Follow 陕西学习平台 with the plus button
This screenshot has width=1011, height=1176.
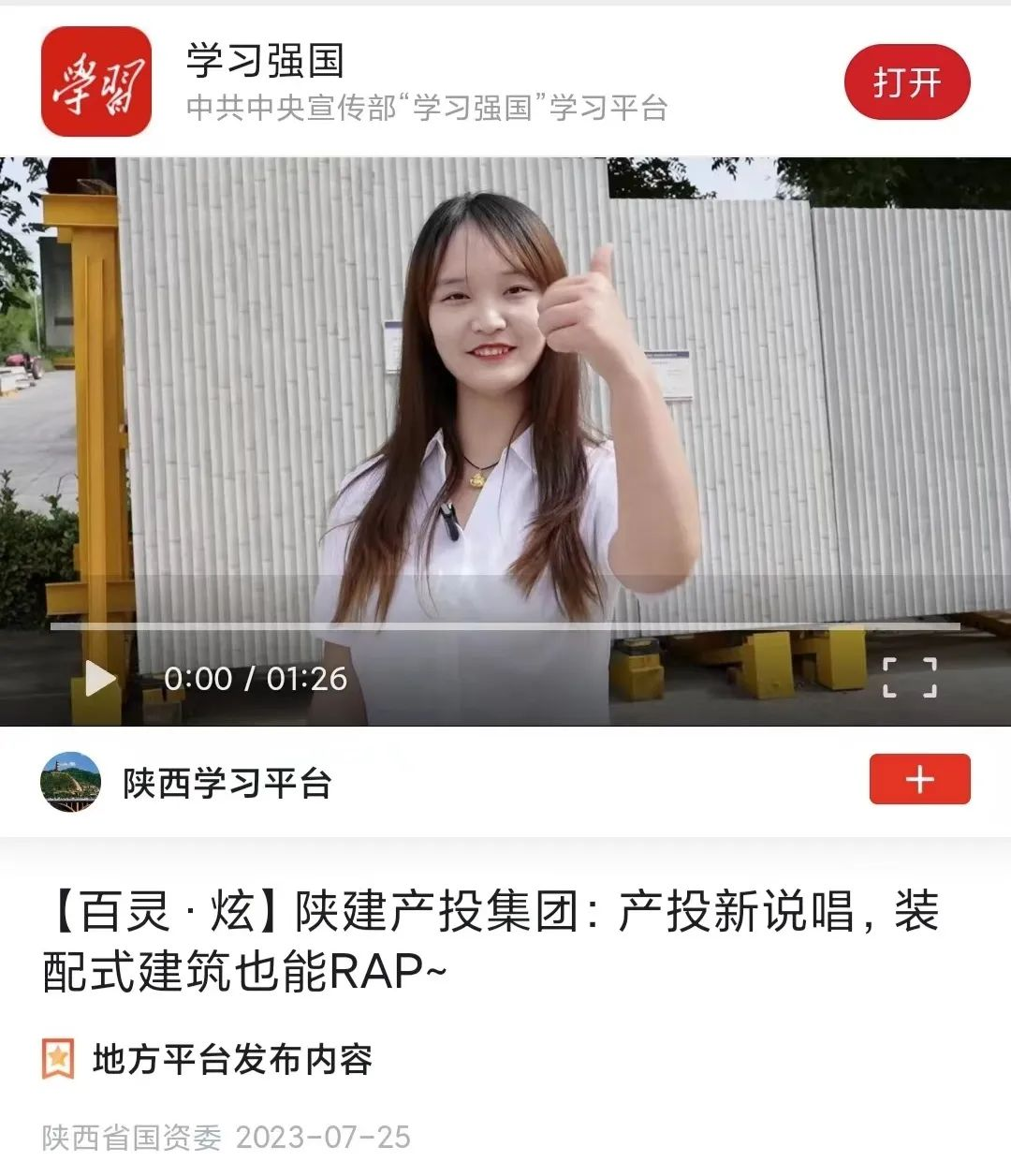(919, 779)
